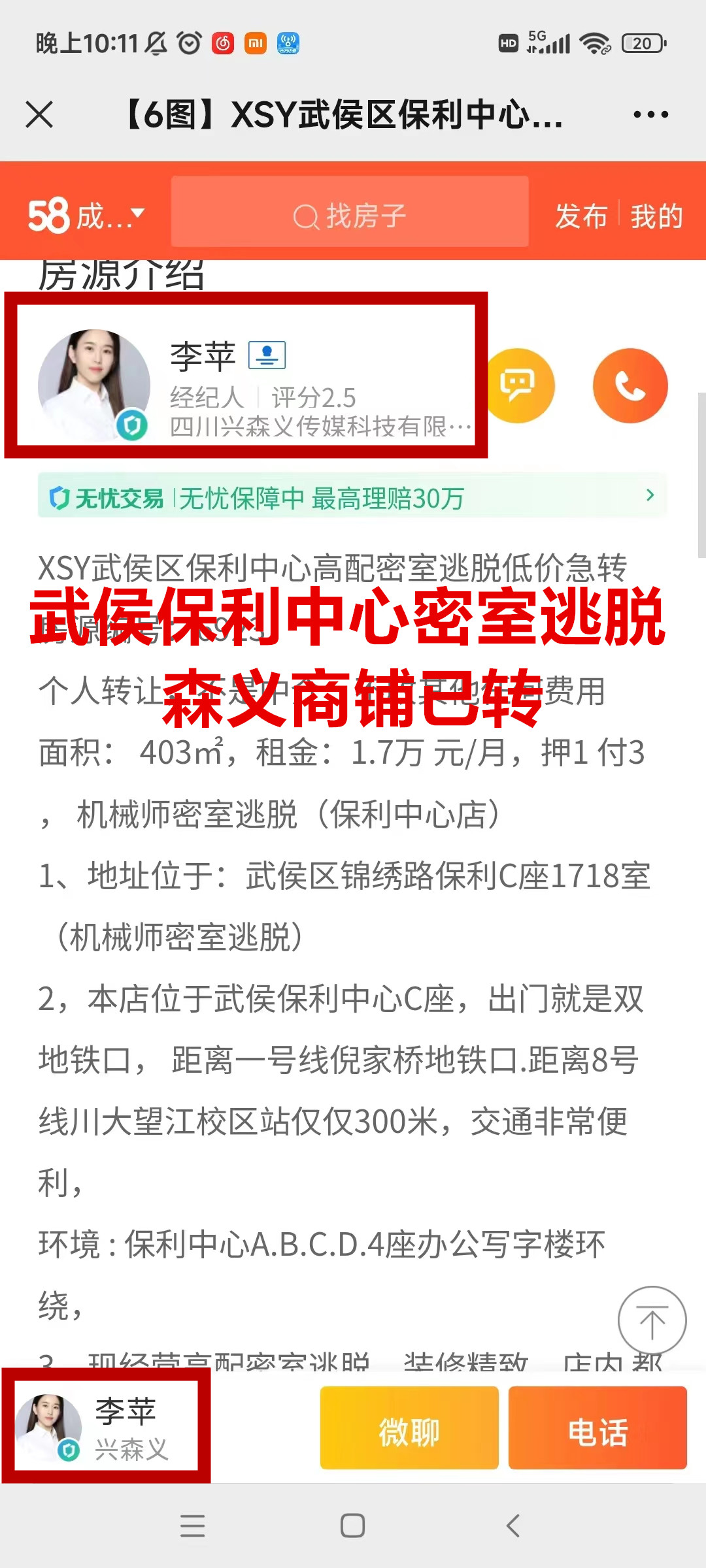Open the three-dot overflow menu
The height and width of the screenshot is (1568, 706).
pos(650,115)
